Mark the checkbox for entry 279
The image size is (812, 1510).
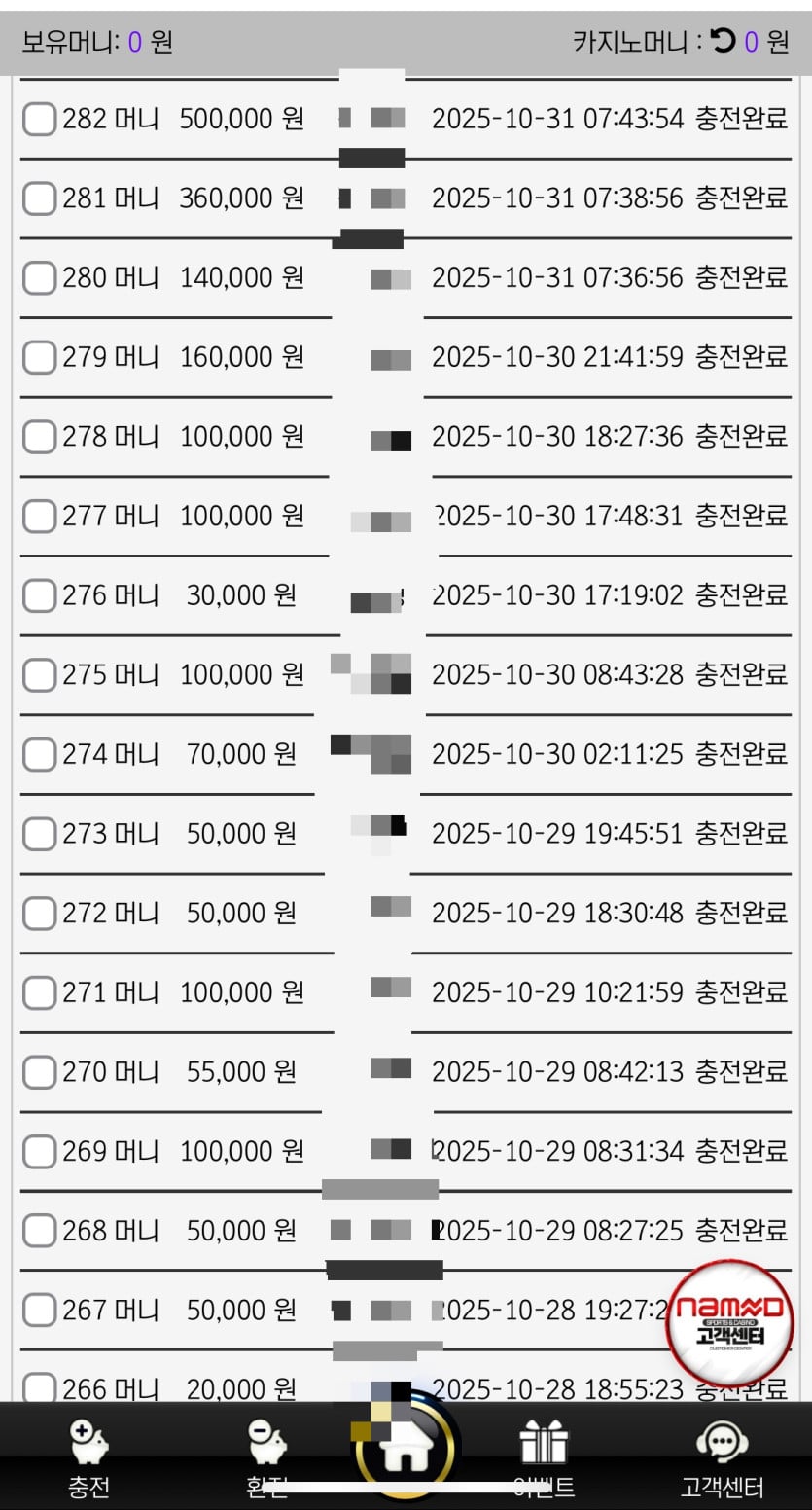click(x=39, y=358)
